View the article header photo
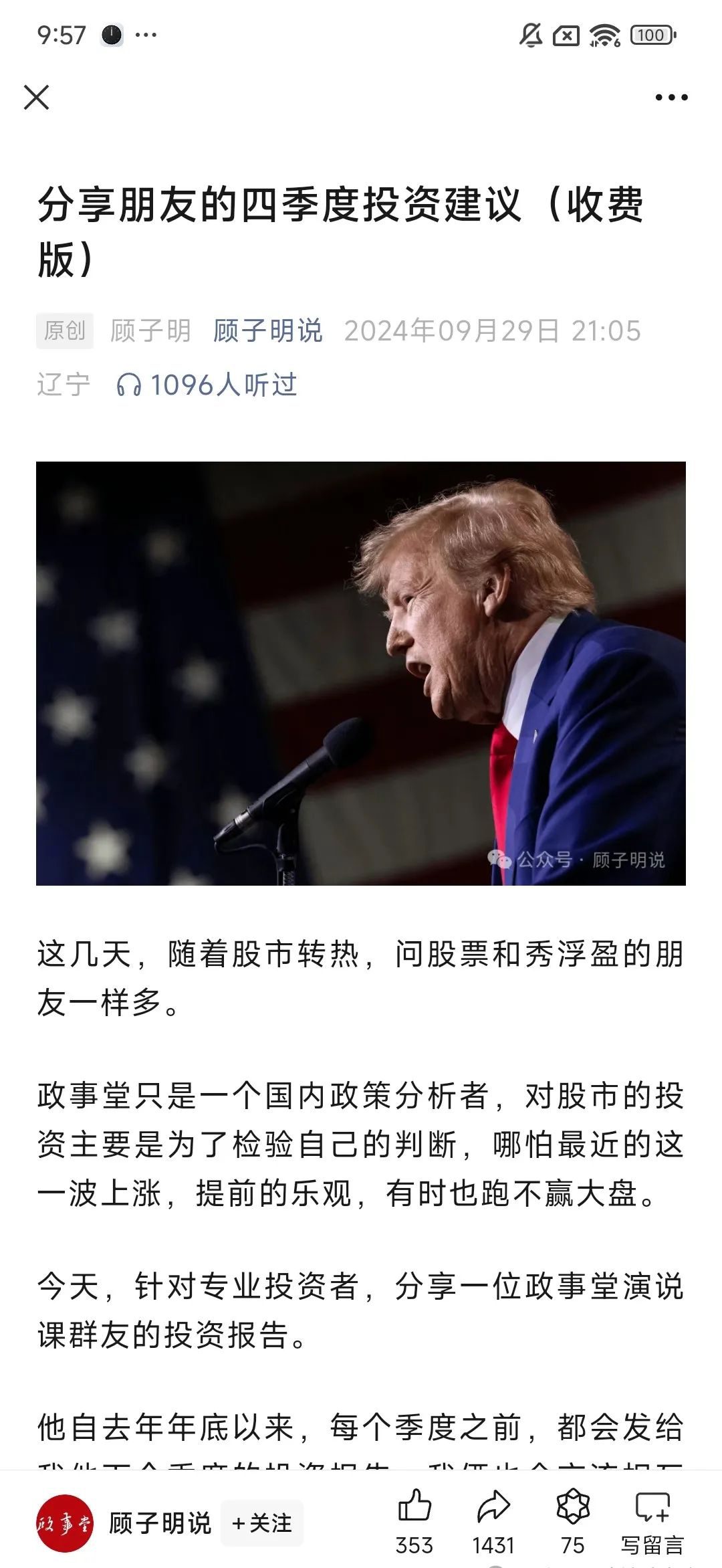The width and height of the screenshot is (722, 1568). pyautogui.click(x=361, y=673)
